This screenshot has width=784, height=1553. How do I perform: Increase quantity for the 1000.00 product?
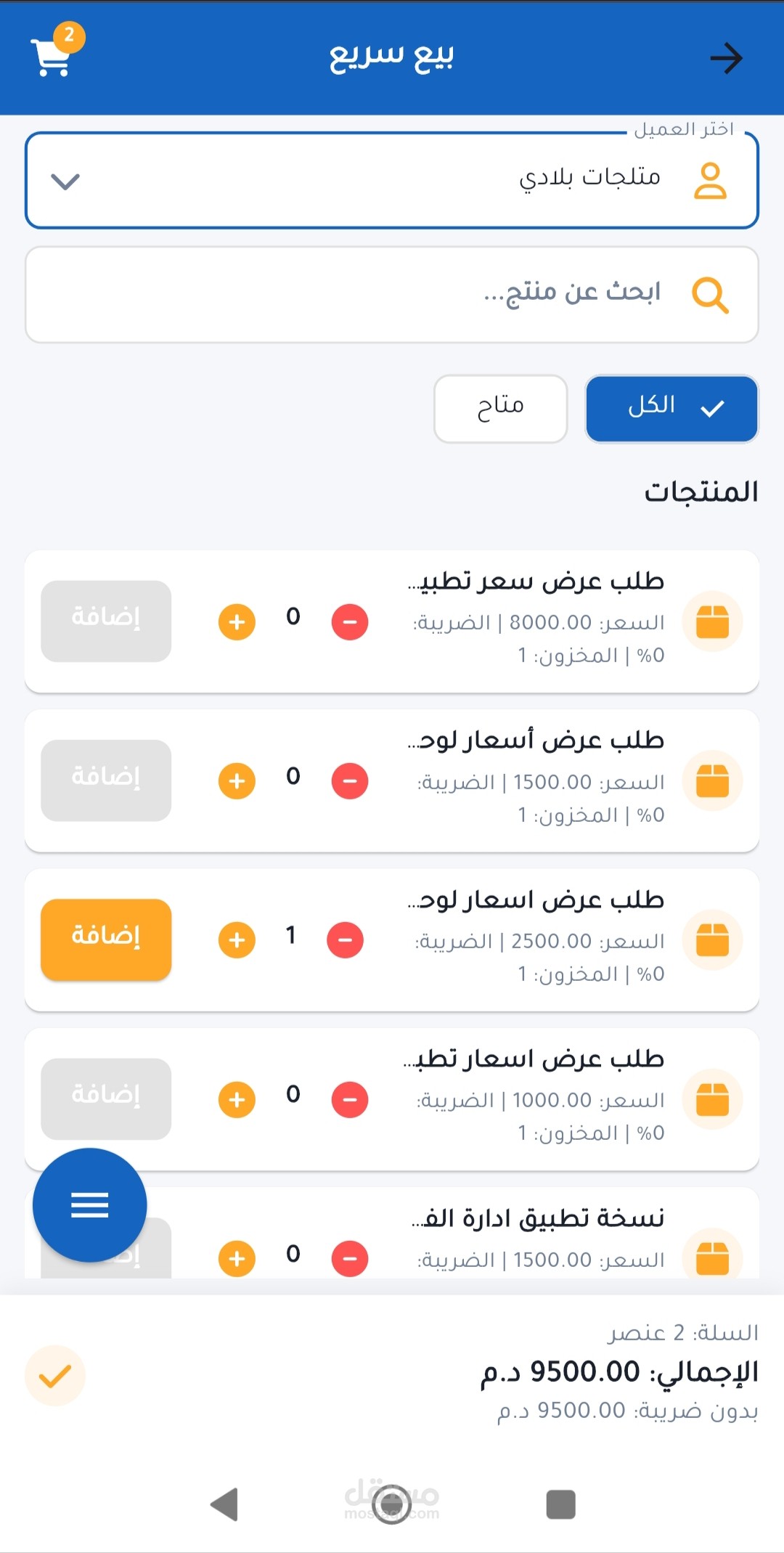click(237, 1099)
